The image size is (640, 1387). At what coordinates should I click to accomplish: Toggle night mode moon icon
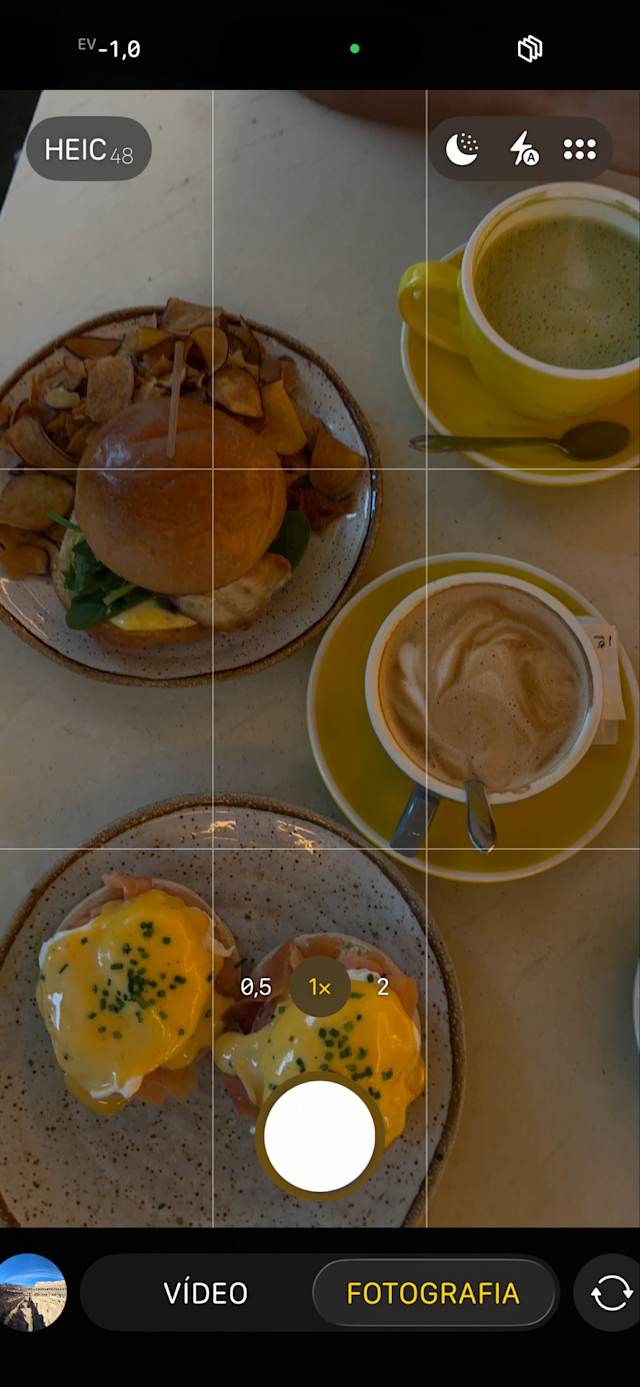click(x=462, y=149)
